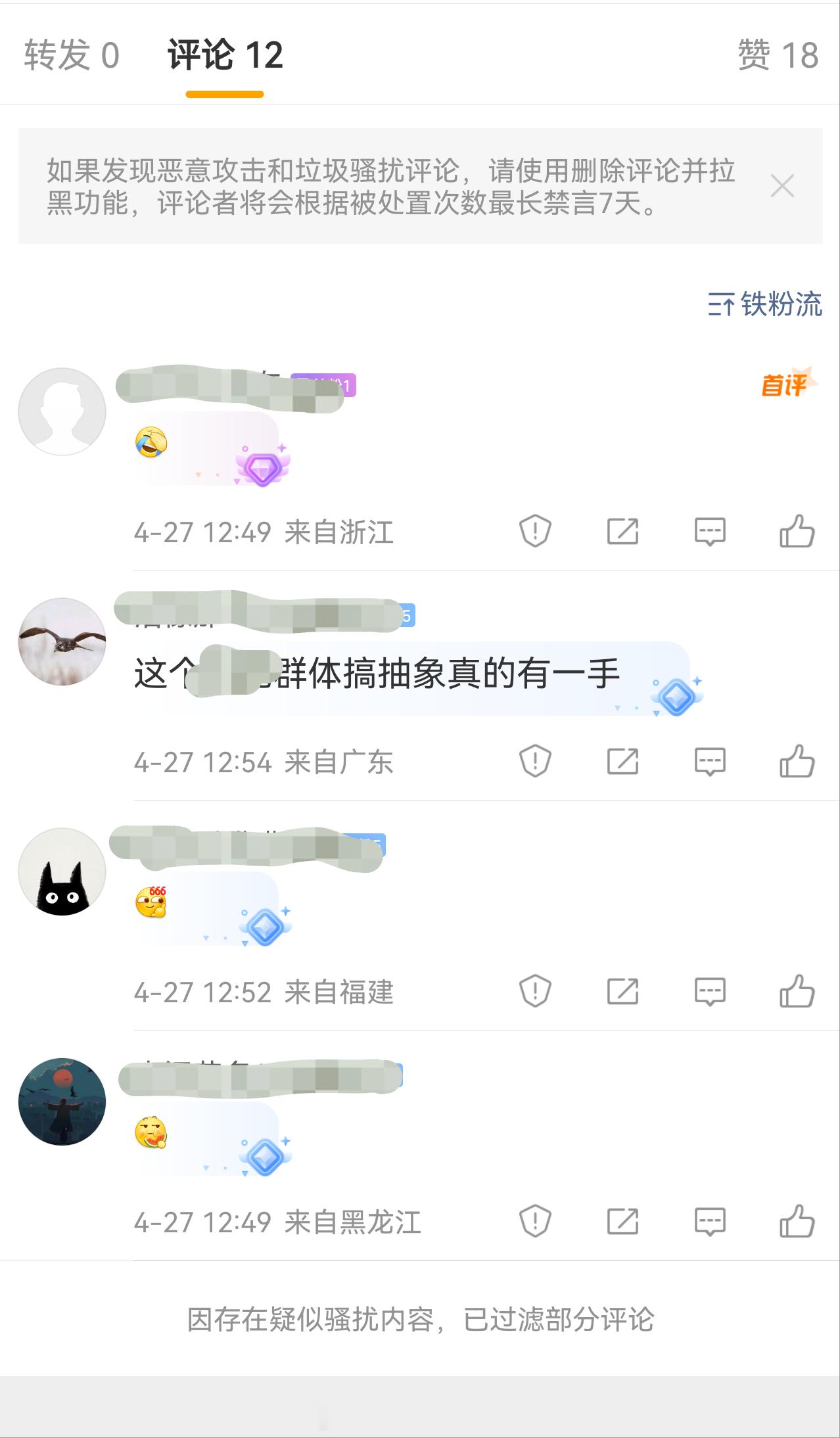Report the 黑龙江 comment for abuse
The image size is (840, 1438).
[x=536, y=1221]
